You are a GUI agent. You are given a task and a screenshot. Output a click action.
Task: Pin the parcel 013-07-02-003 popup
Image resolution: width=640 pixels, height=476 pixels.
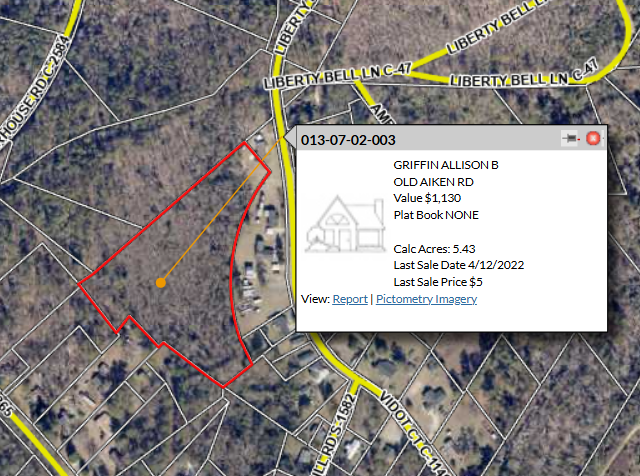(x=571, y=139)
